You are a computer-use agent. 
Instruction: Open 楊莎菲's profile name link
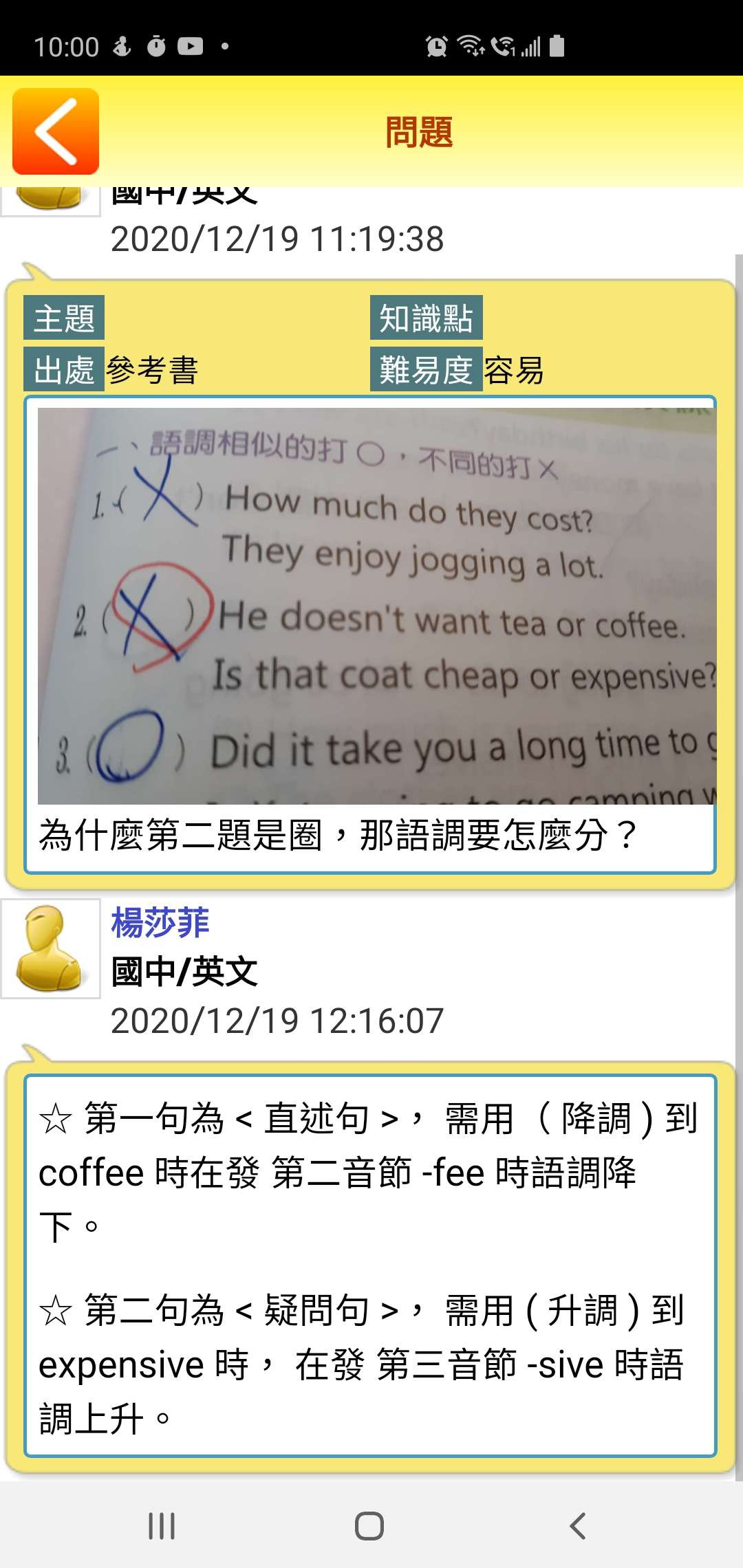click(x=160, y=922)
